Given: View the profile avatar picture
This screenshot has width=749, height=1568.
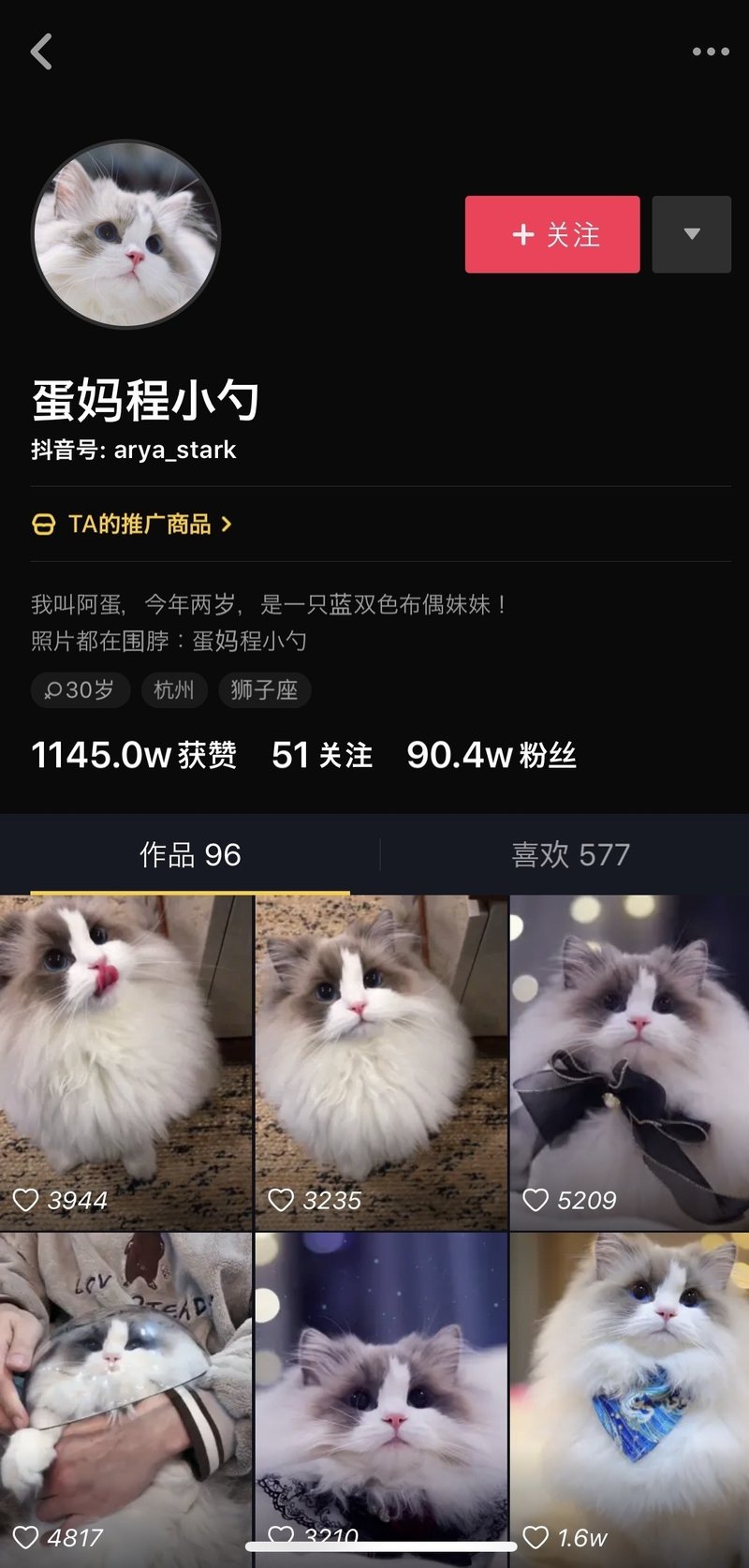Looking at the screenshot, I should pos(126,234).
